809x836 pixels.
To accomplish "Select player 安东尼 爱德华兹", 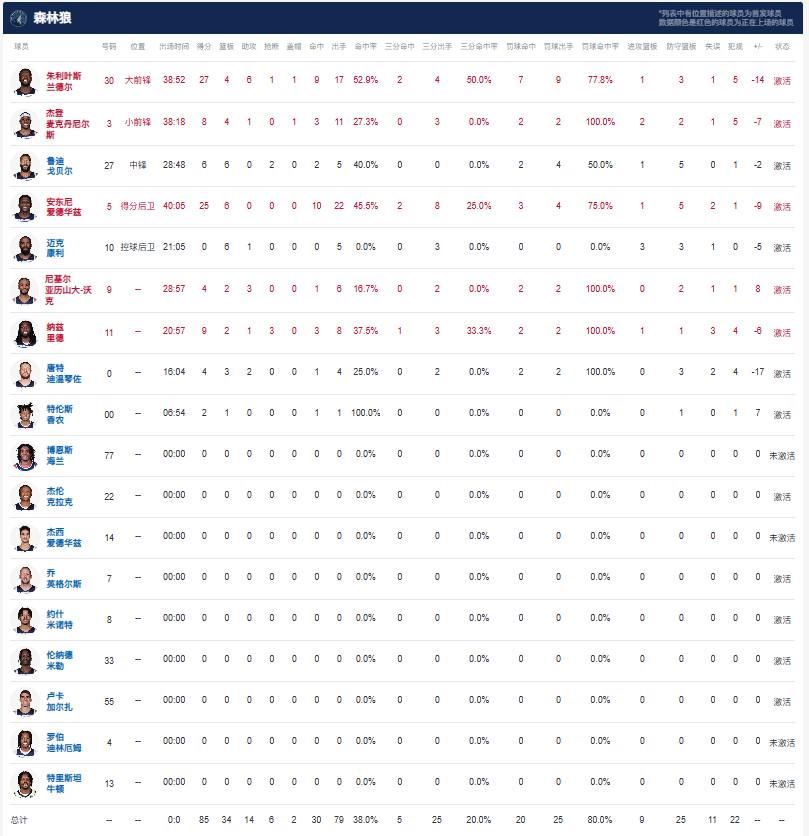I will (x=63, y=206).
